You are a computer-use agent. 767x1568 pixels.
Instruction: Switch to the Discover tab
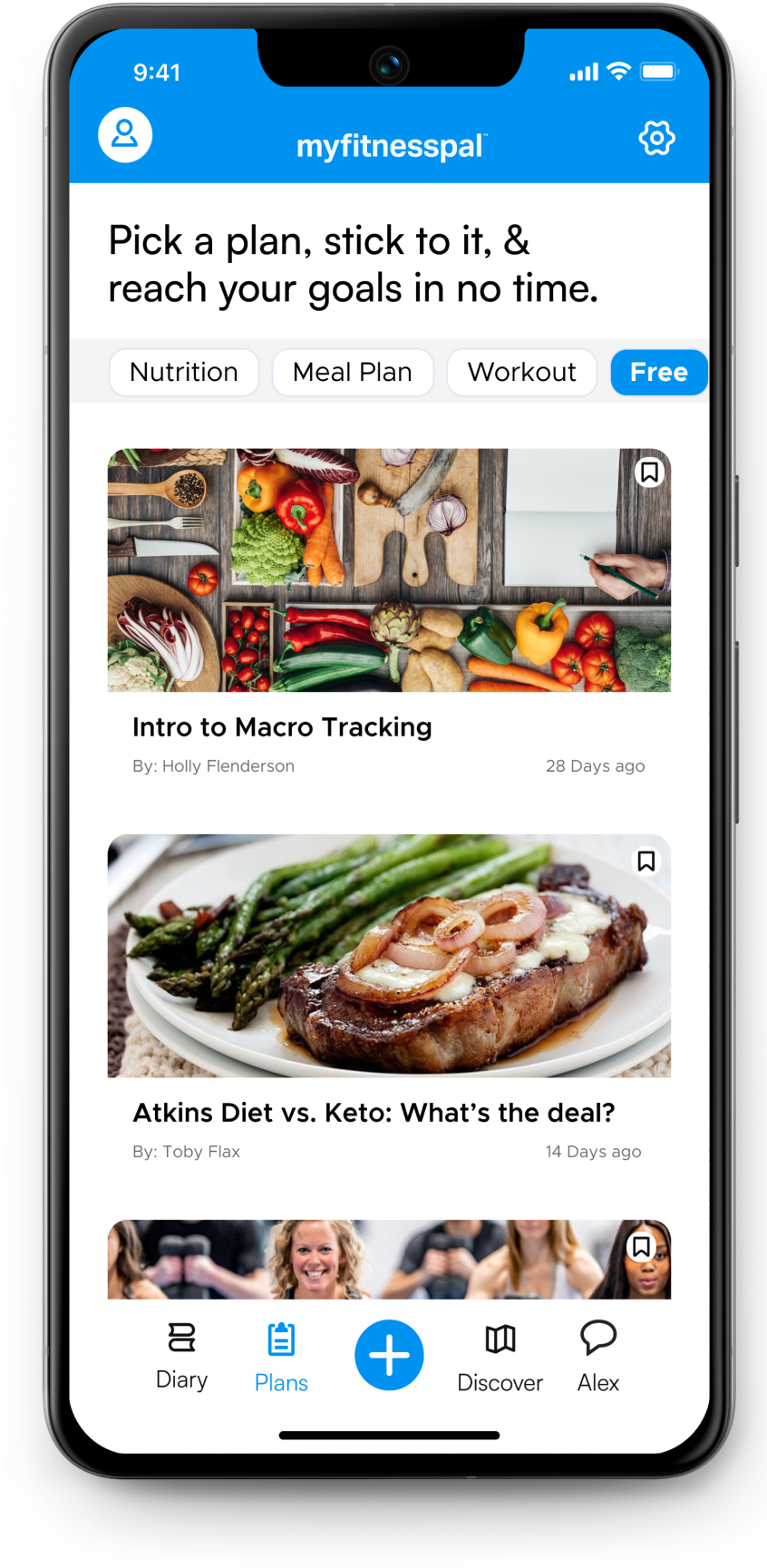point(500,1358)
